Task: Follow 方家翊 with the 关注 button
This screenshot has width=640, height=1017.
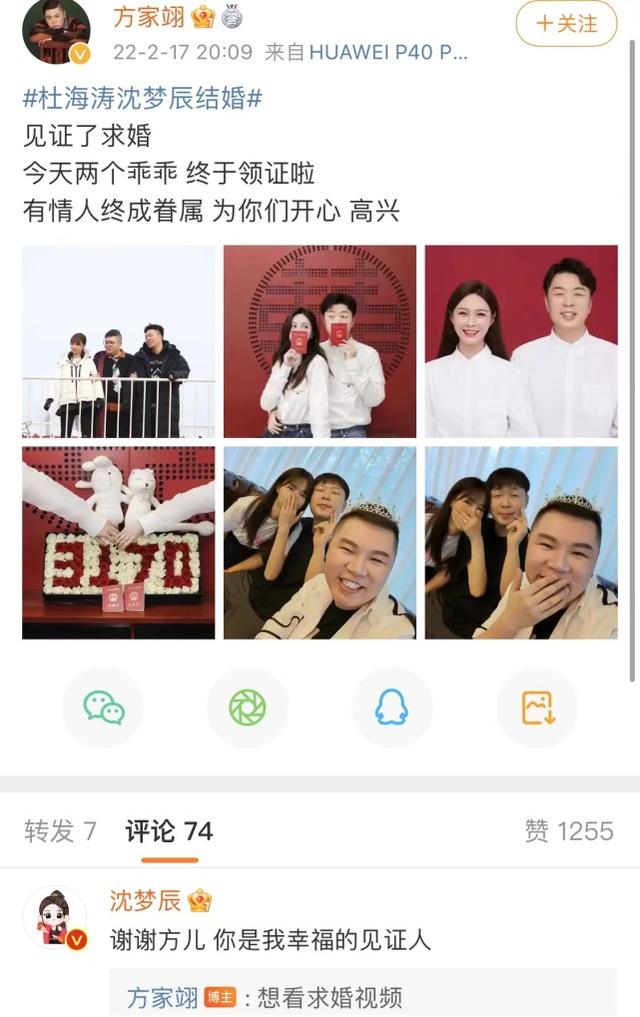Action: coord(566,23)
